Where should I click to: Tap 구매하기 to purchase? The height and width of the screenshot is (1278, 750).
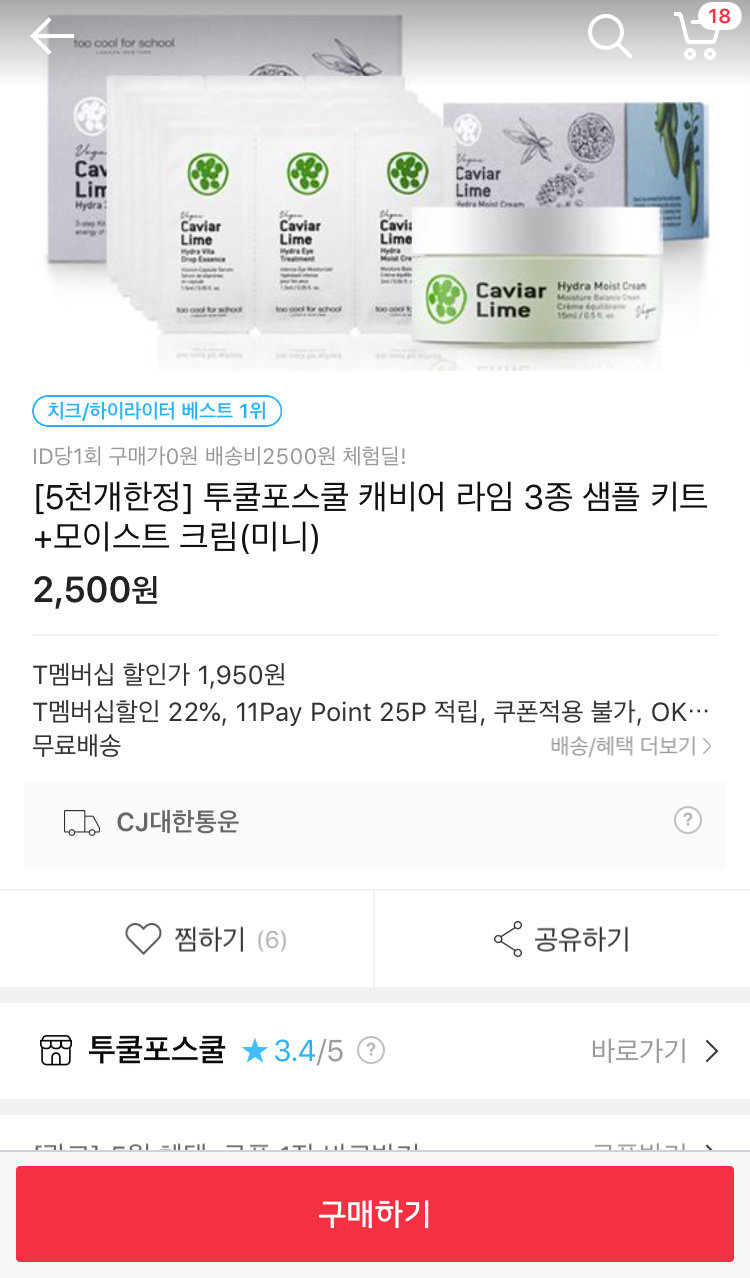pyautogui.click(x=375, y=1213)
